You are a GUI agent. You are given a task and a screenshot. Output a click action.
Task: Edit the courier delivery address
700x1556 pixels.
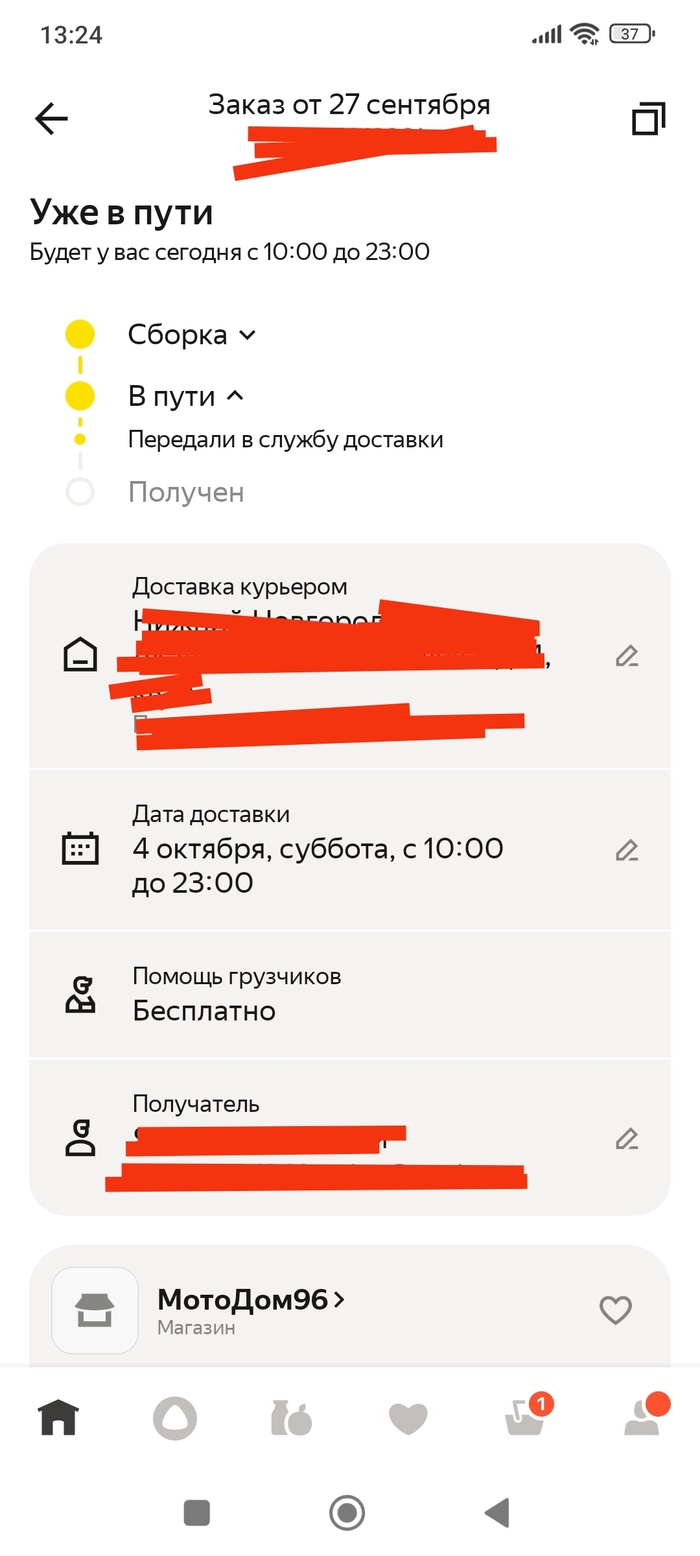click(x=626, y=657)
